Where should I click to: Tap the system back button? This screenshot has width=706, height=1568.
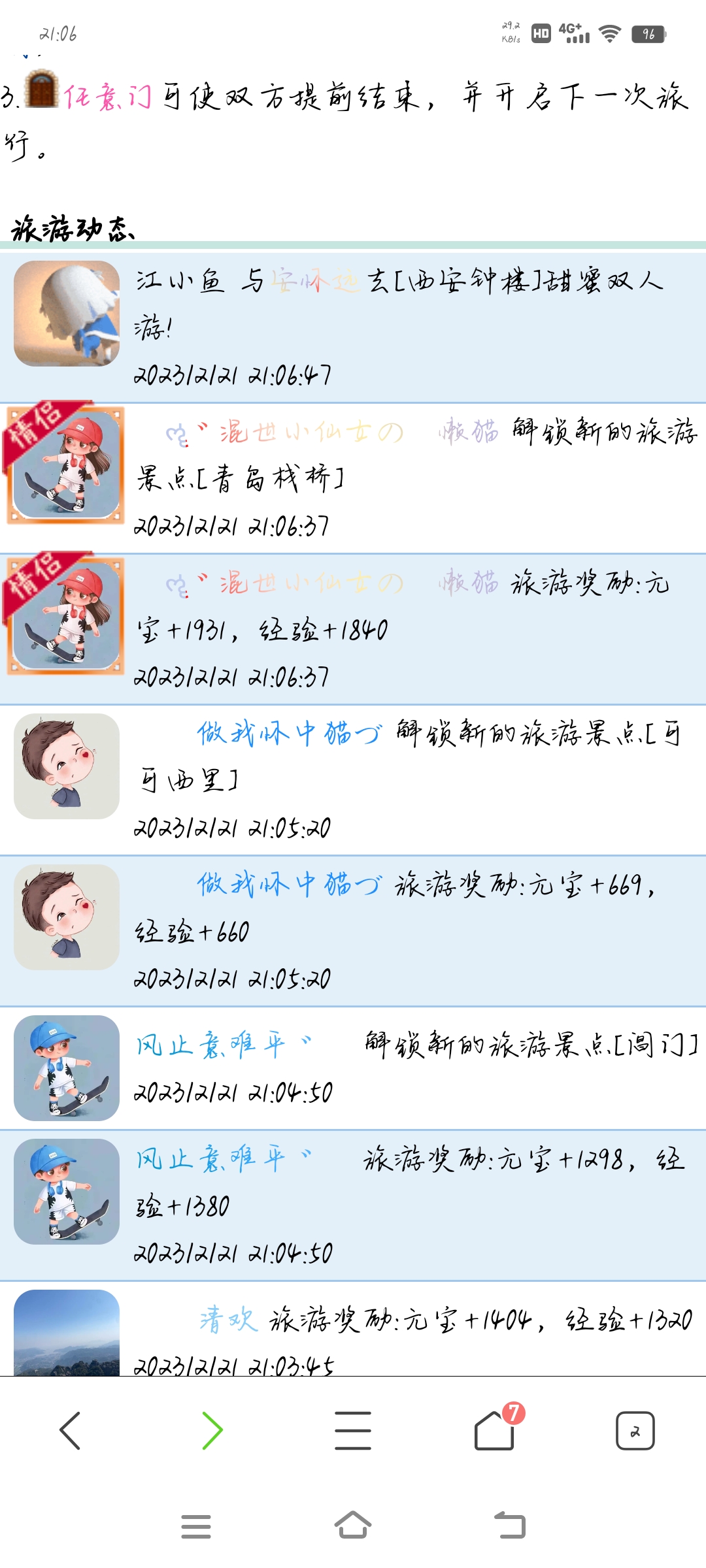pos(510,1526)
